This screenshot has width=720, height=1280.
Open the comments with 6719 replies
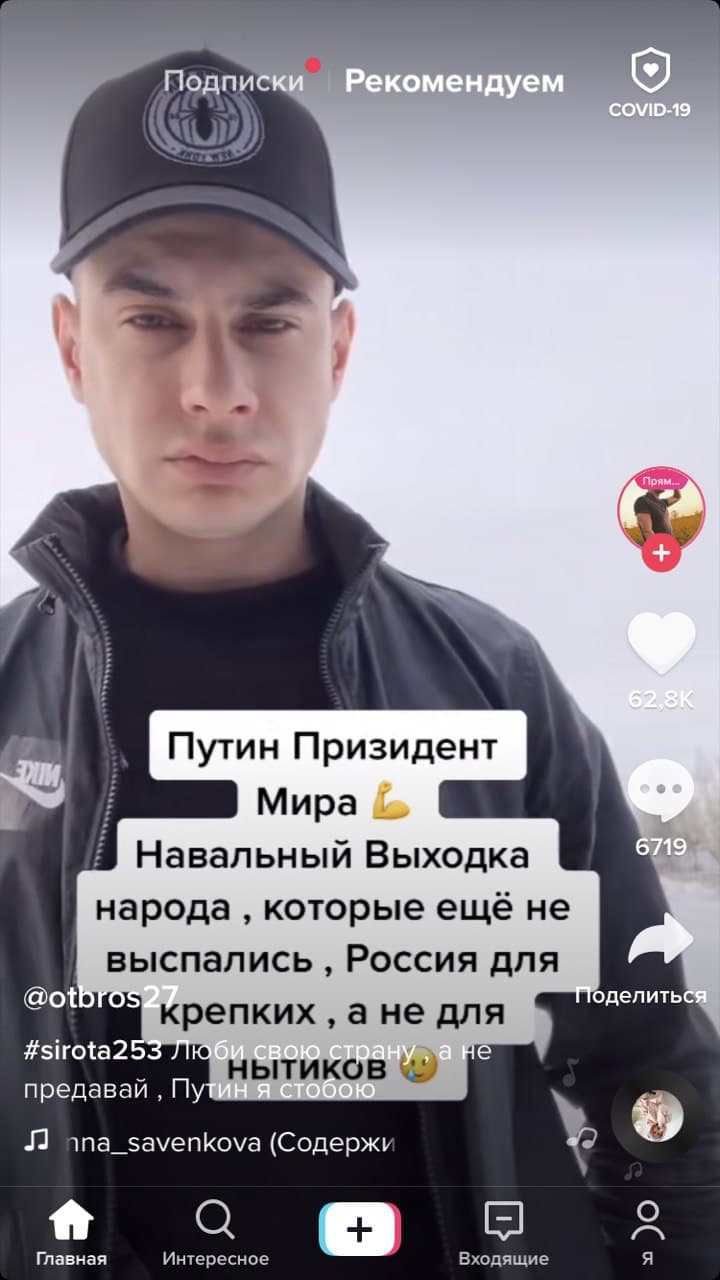tap(661, 792)
